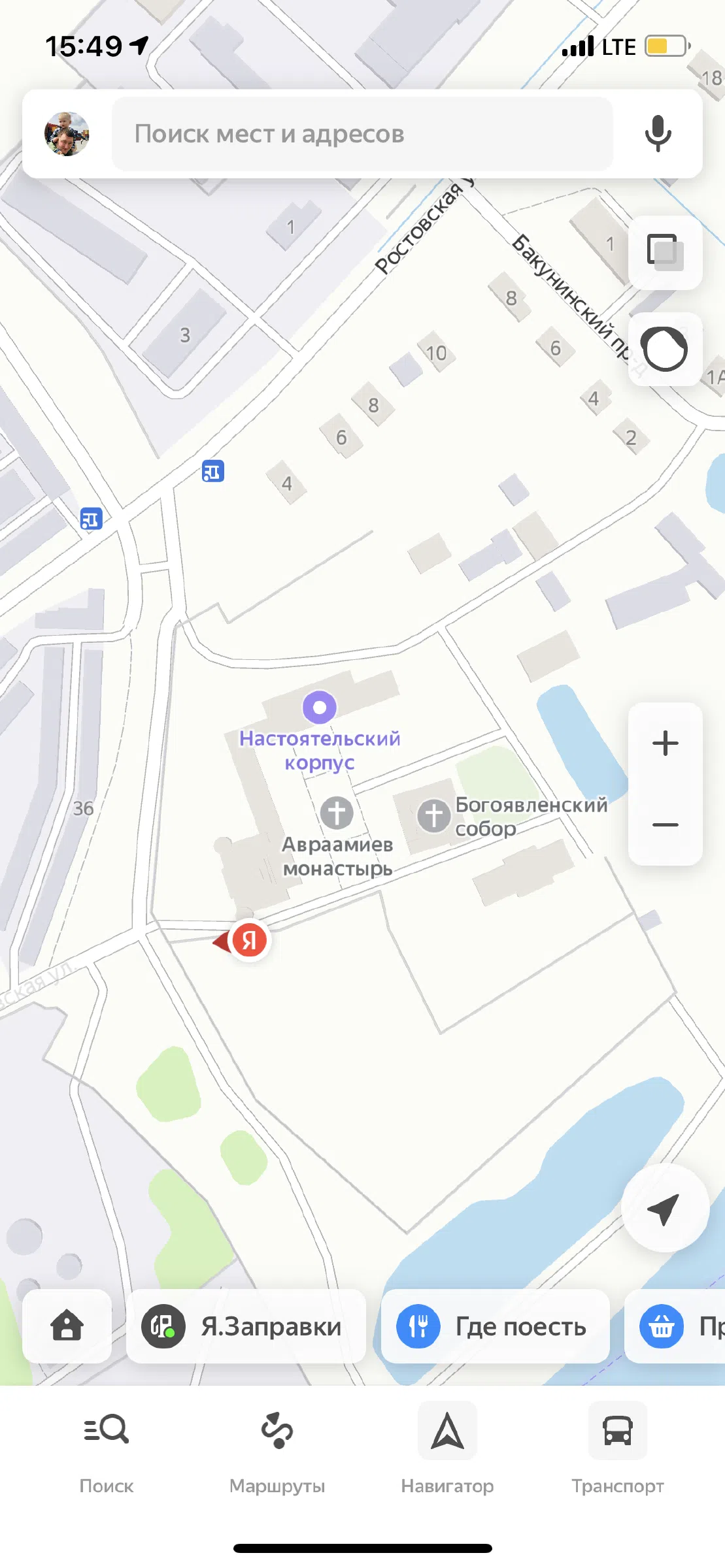Open the profile avatar
This screenshot has height=1568, width=725.
(x=67, y=134)
